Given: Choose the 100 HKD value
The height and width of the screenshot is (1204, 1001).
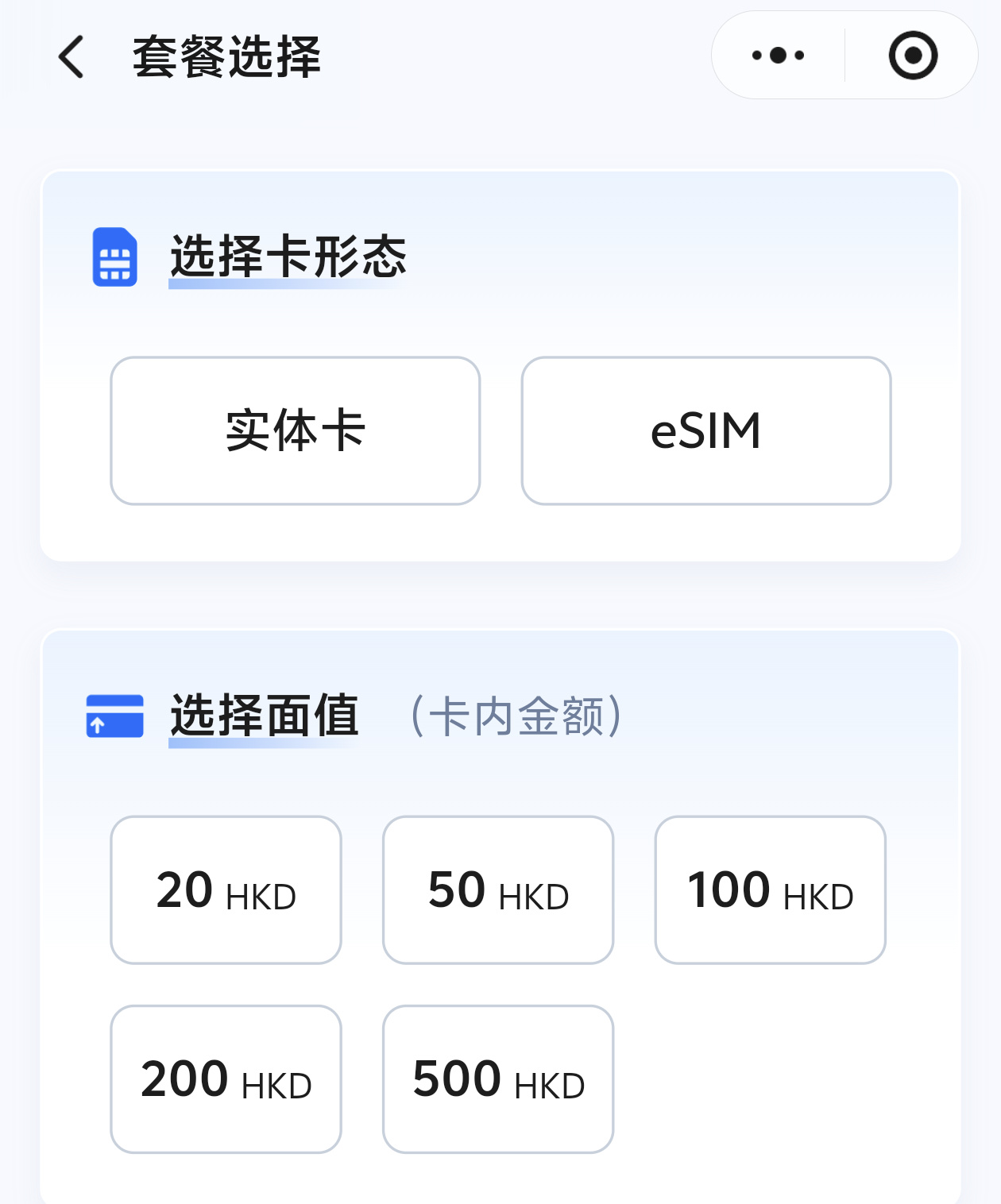Looking at the screenshot, I should point(770,889).
